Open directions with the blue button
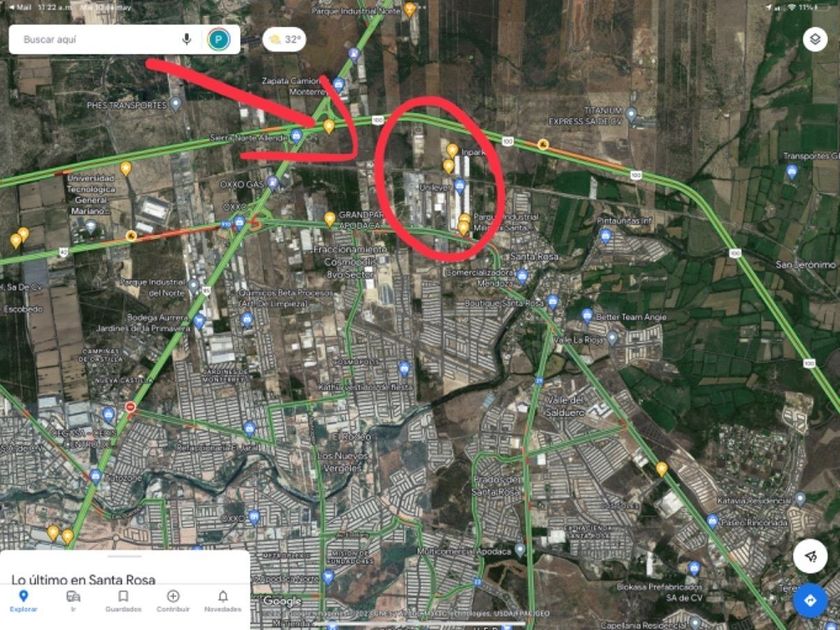The height and width of the screenshot is (630, 840). point(810,601)
